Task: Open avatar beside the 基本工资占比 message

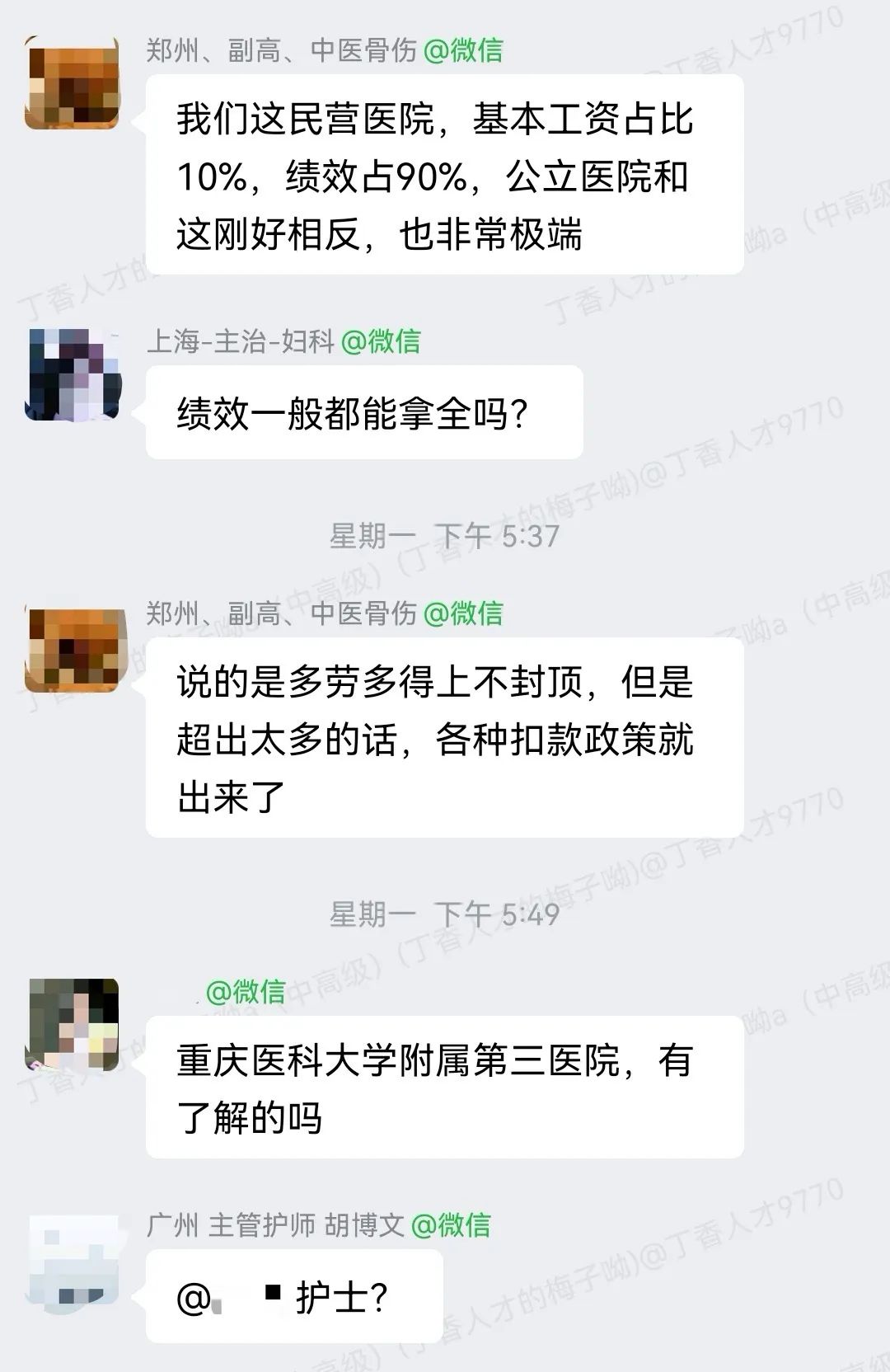Action: tap(73, 82)
